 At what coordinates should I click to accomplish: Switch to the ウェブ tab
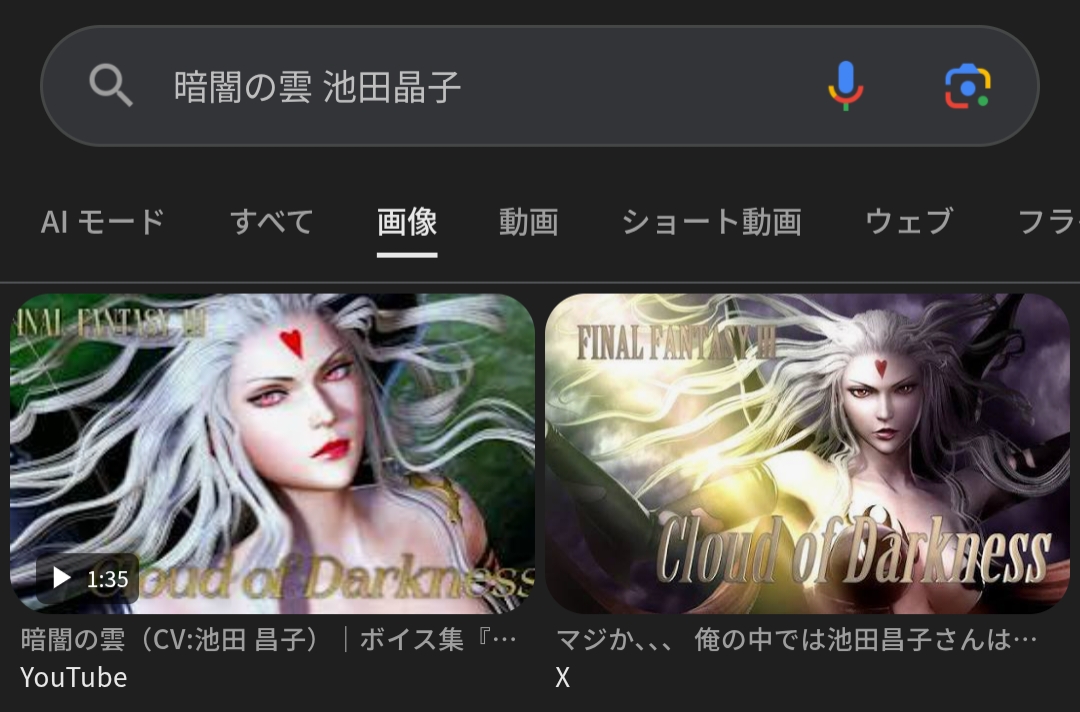(908, 221)
